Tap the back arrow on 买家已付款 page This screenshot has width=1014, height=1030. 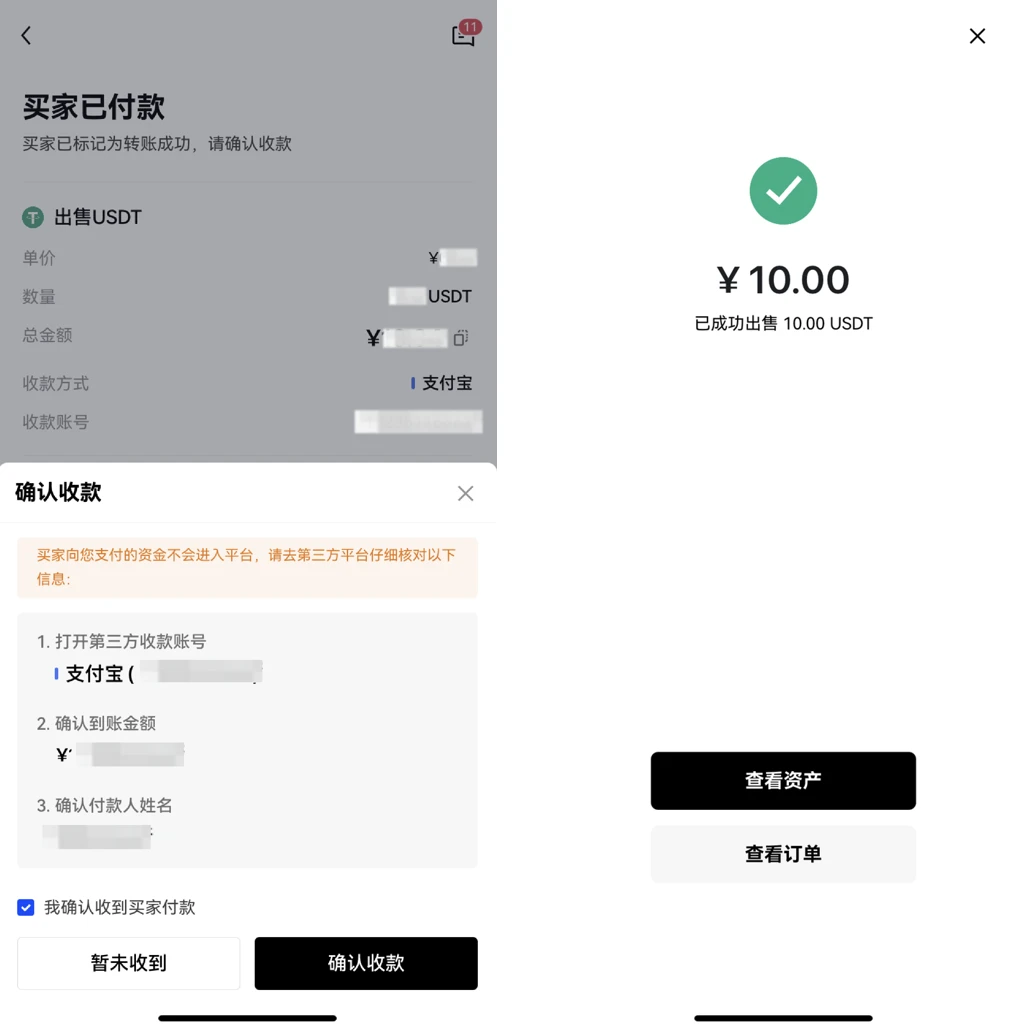point(27,36)
